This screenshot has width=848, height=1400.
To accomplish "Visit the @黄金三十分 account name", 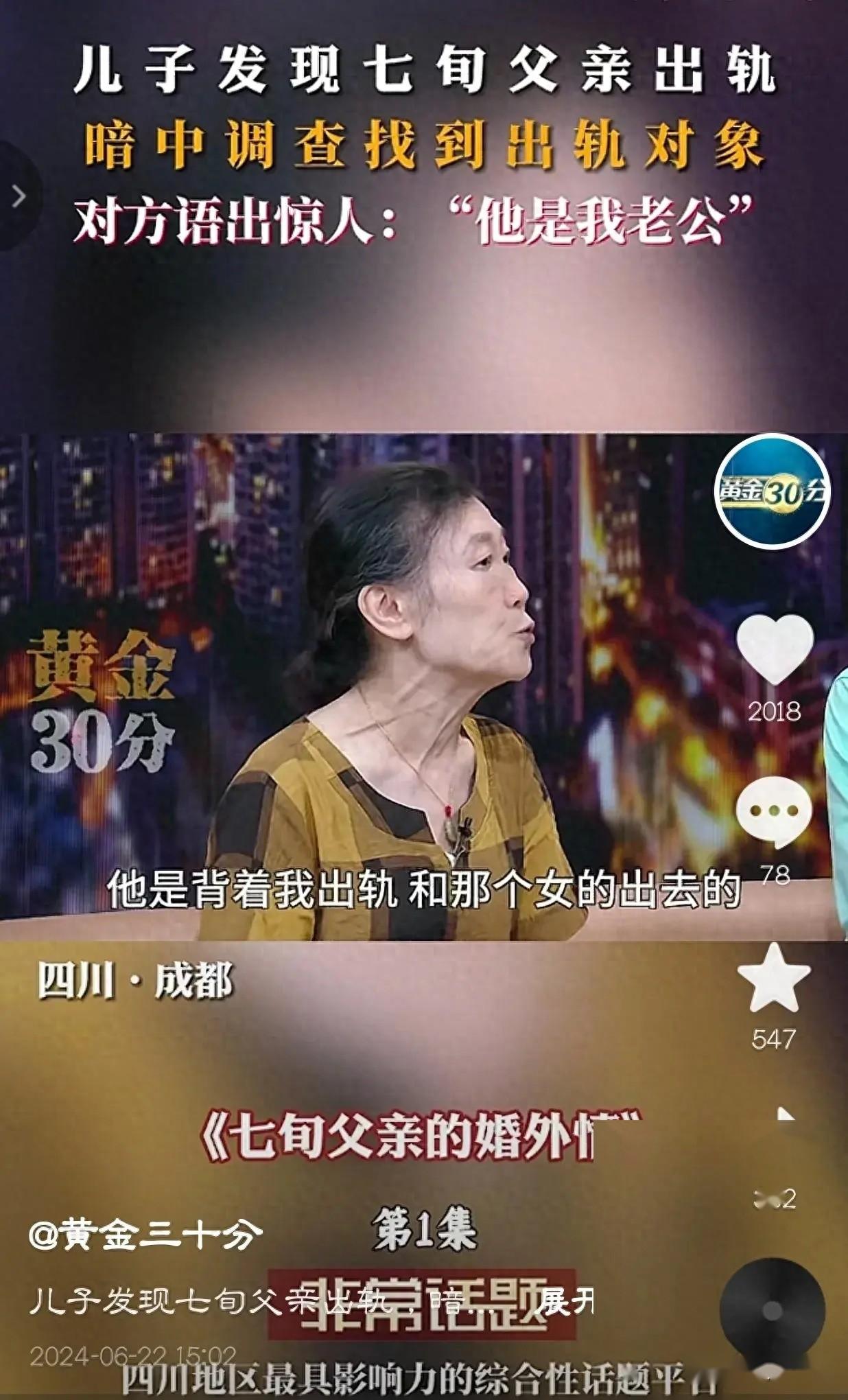I will click(145, 1235).
